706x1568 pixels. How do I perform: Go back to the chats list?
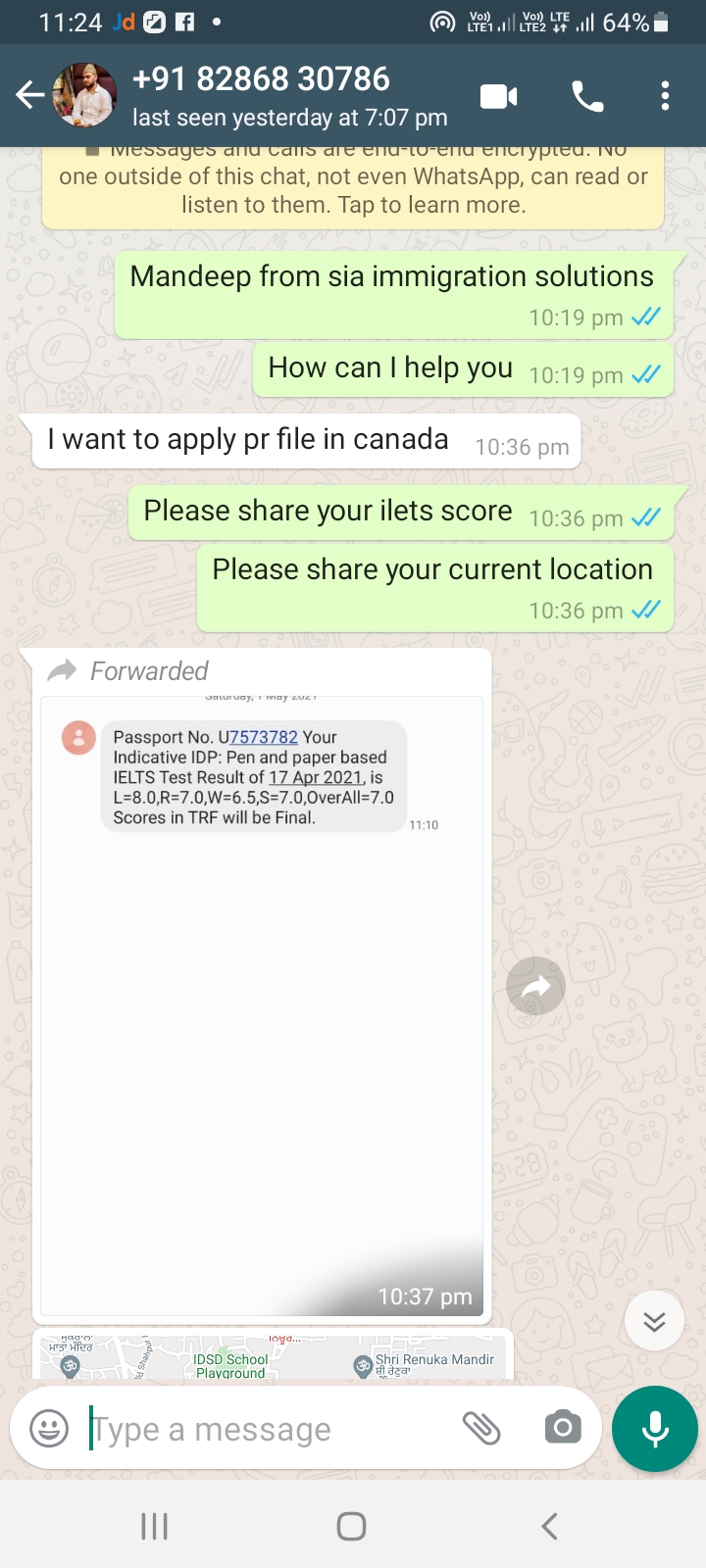point(29,95)
